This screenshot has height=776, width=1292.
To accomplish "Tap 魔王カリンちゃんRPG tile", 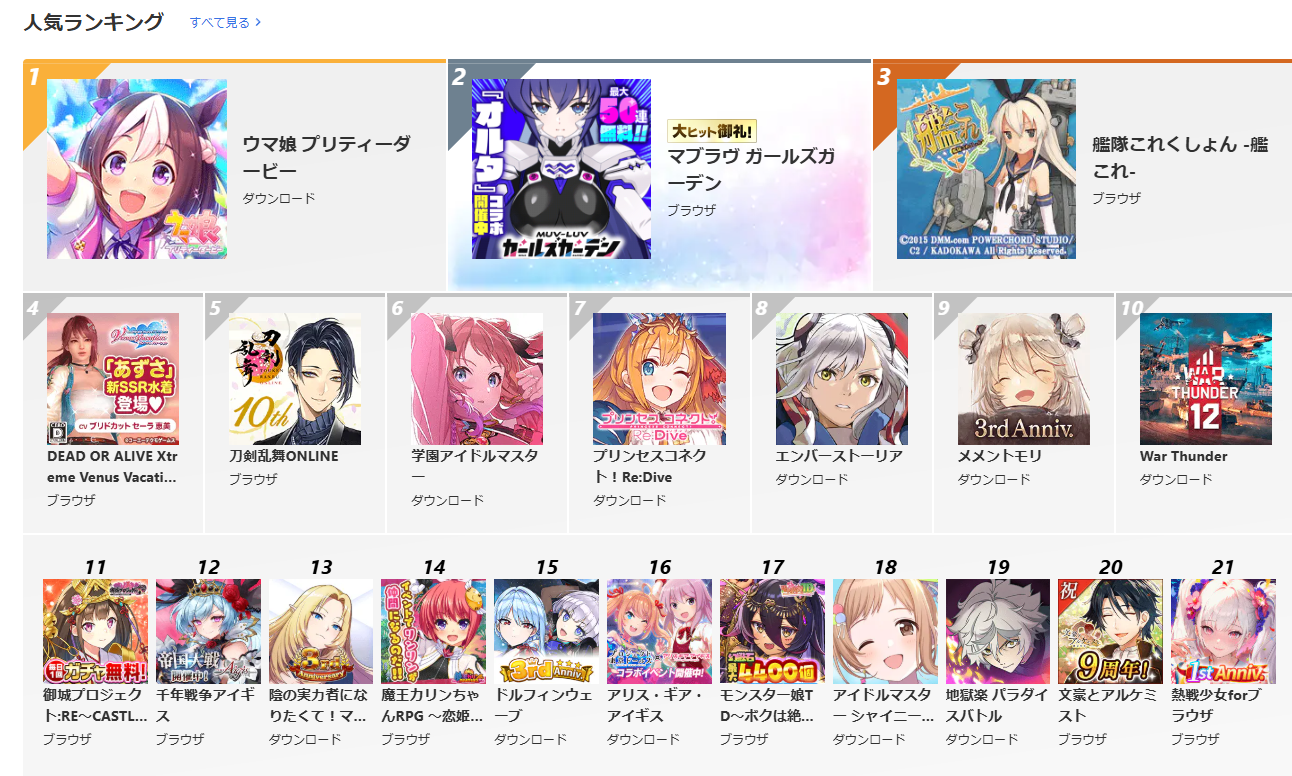I will 433,631.
